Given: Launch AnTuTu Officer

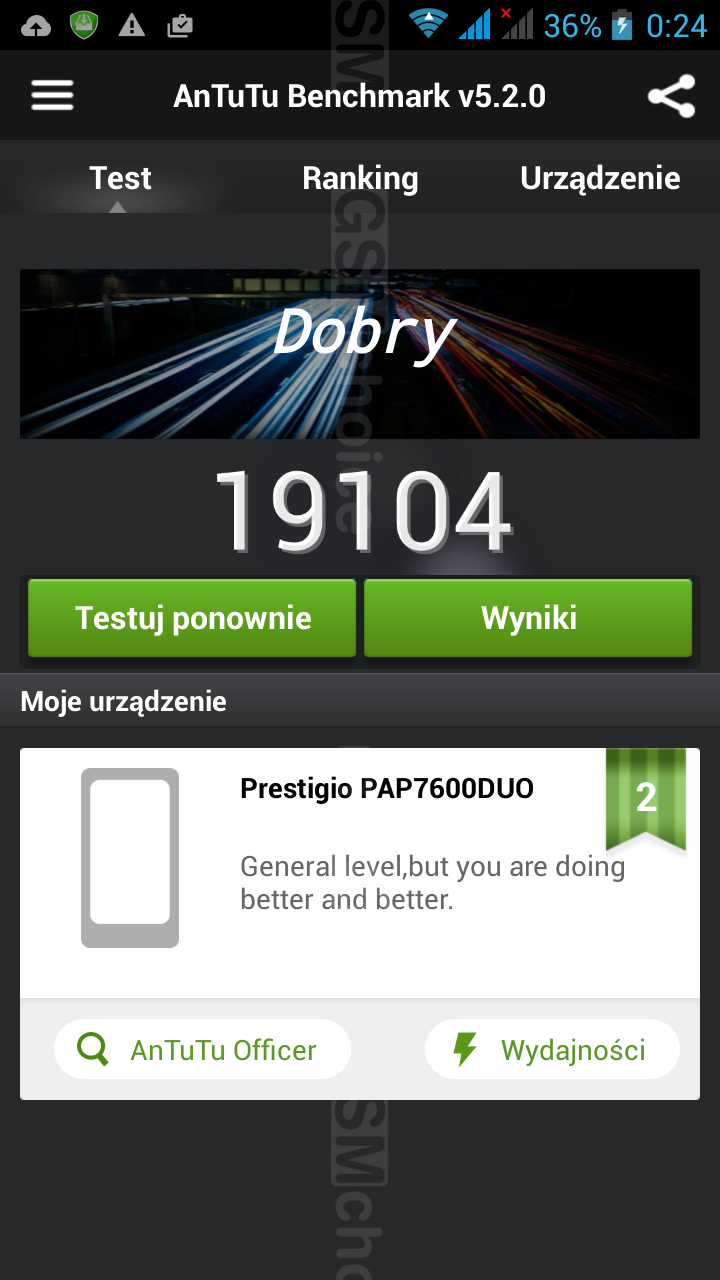Looking at the screenshot, I should click(x=202, y=1050).
